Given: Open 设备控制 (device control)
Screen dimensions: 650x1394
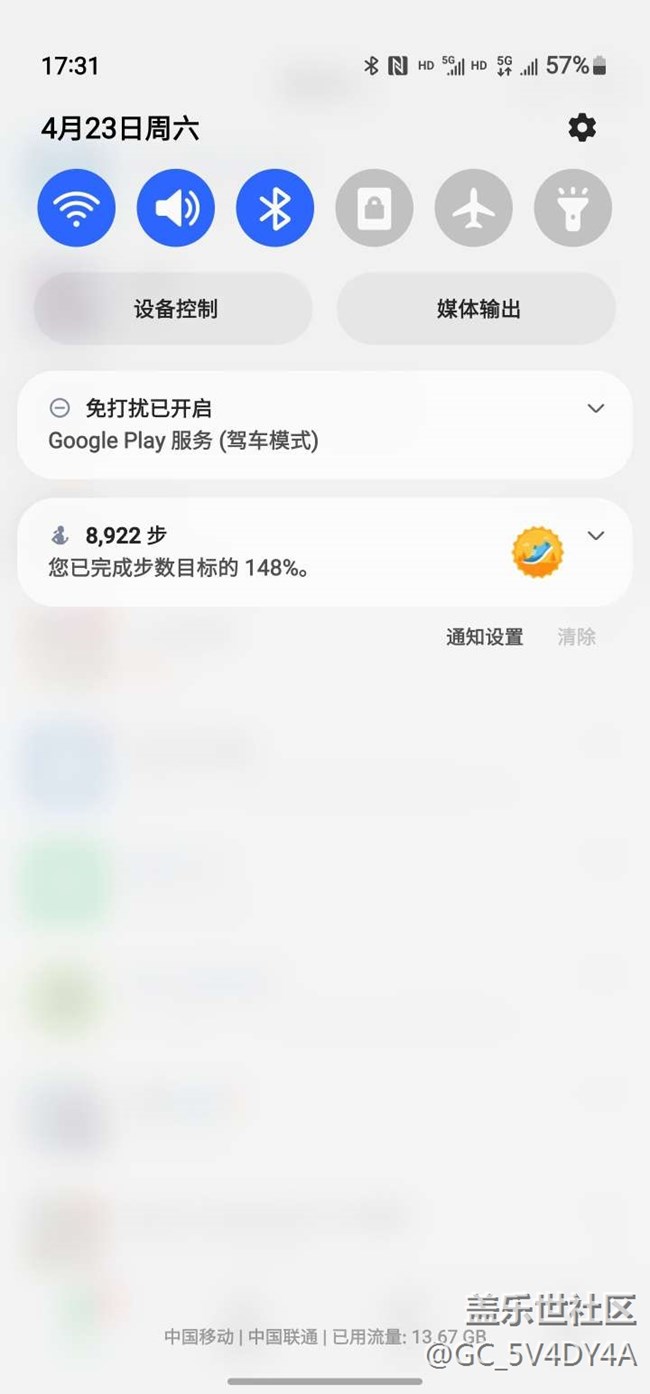Looking at the screenshot, I should 175,309.
